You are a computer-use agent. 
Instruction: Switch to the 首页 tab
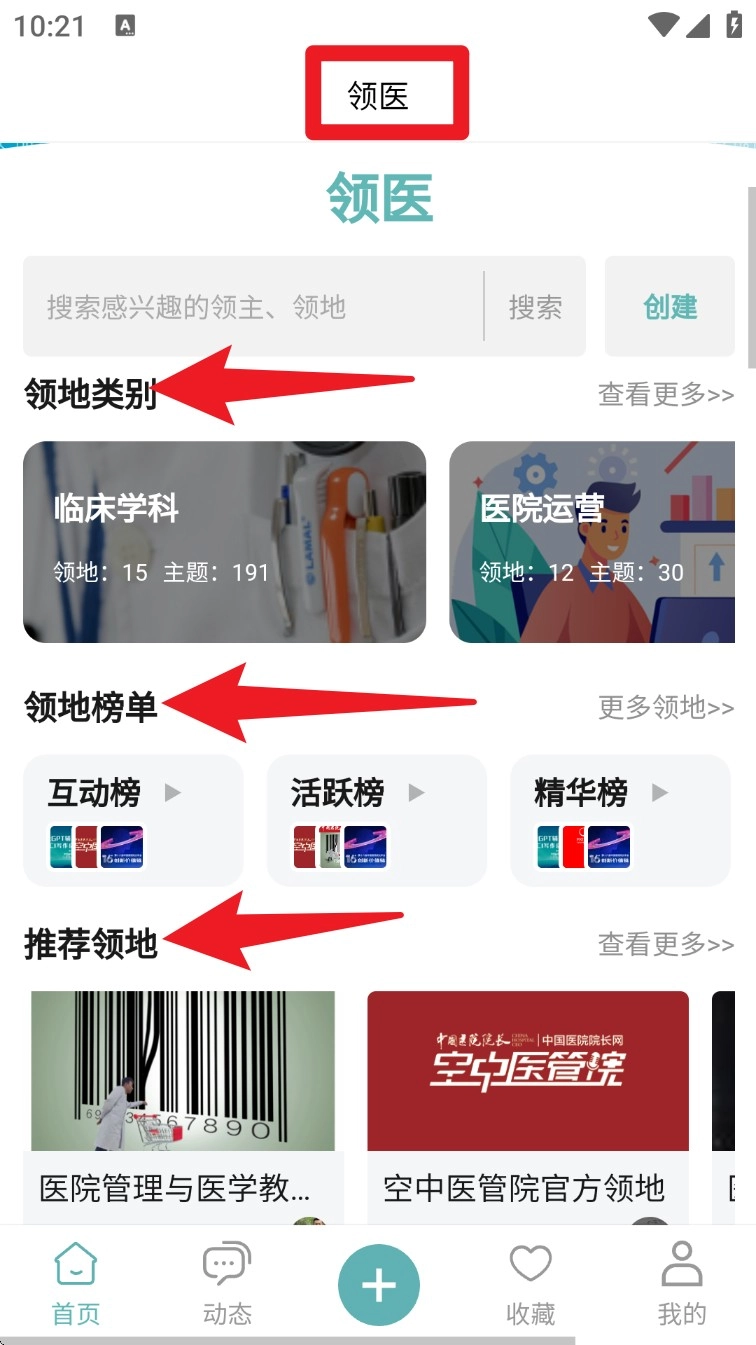coord(76,1284)
